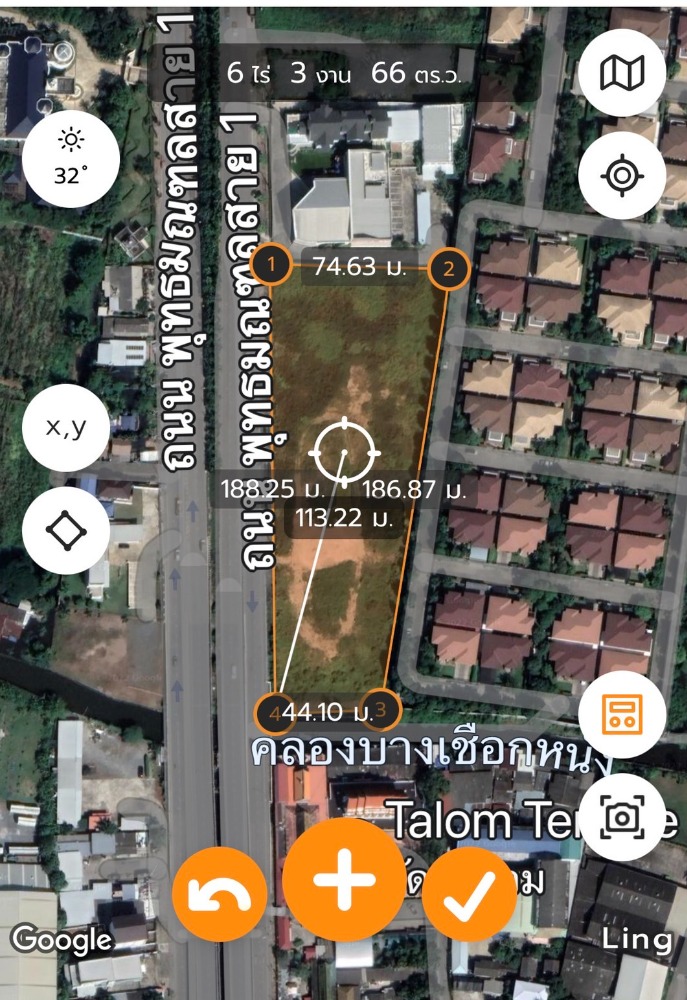Viewport: 687px width, 1000px height.
Task: Open the area calculator button
Action: (621, 715)
